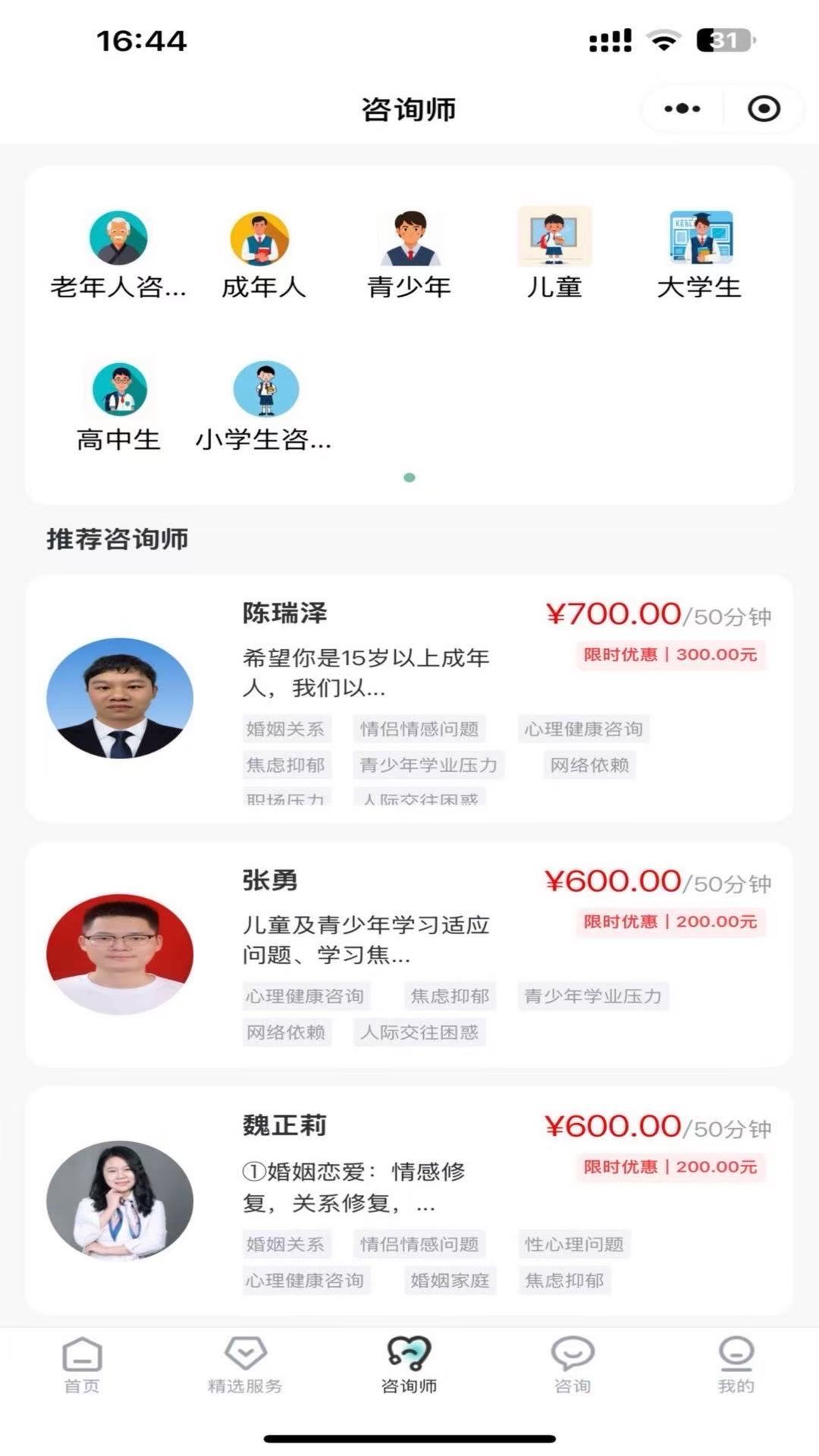
Task: Open the 儿童 children counseling icon
Action: pyautogui.click(x=554, y=237)
